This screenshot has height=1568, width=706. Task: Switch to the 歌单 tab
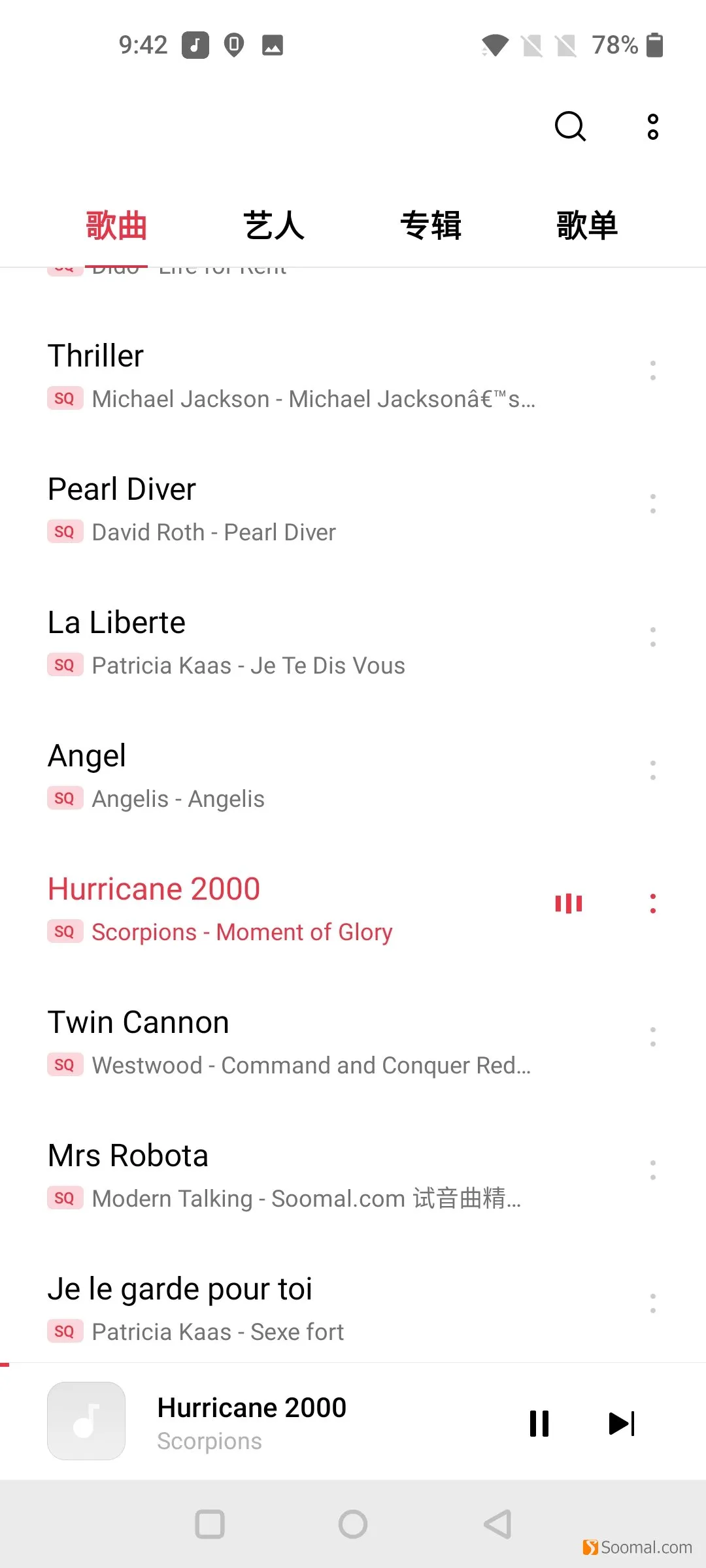(587, 225)
